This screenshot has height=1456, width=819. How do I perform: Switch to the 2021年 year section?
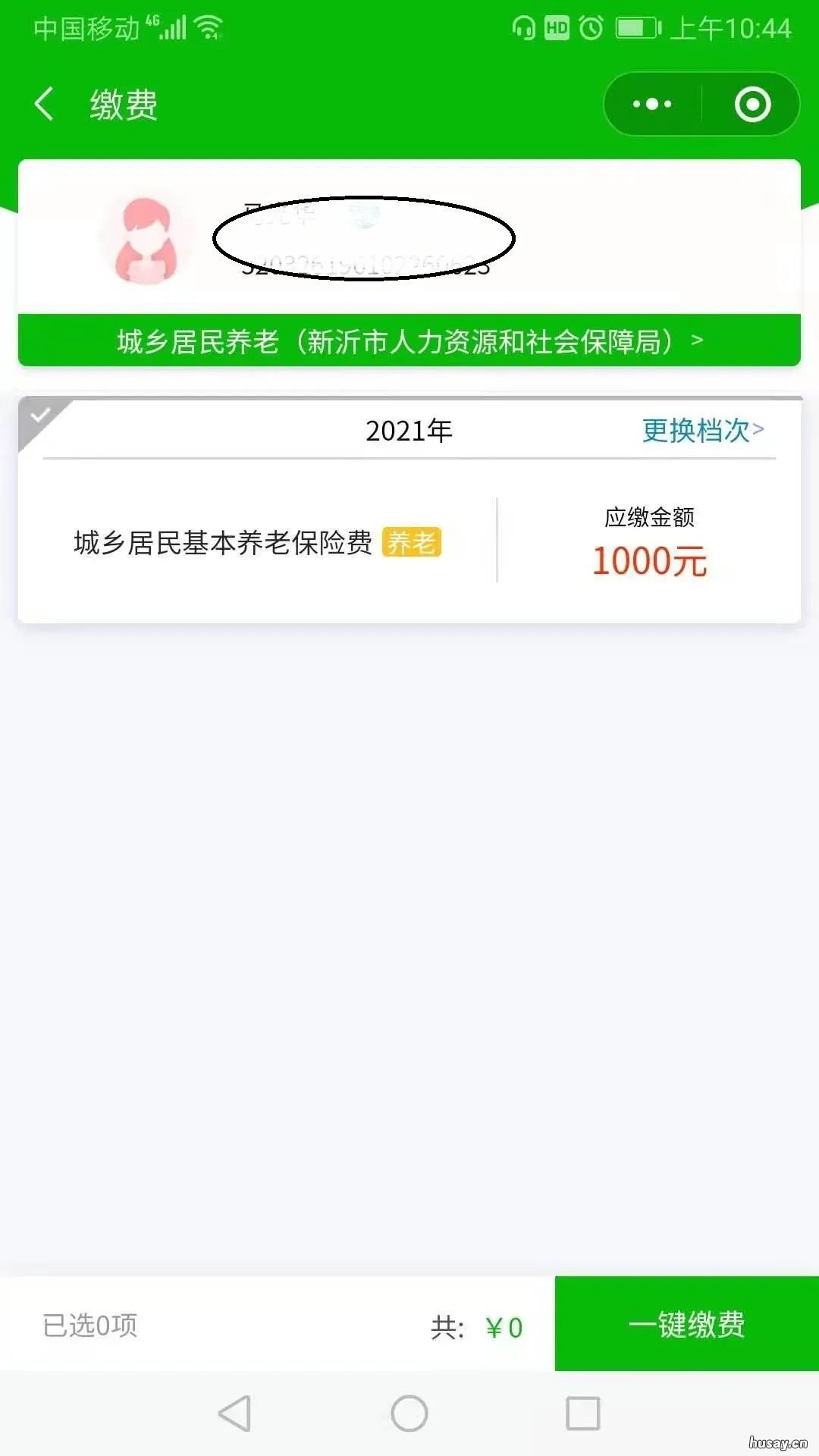pyautogui.click(x=408, y=431)
